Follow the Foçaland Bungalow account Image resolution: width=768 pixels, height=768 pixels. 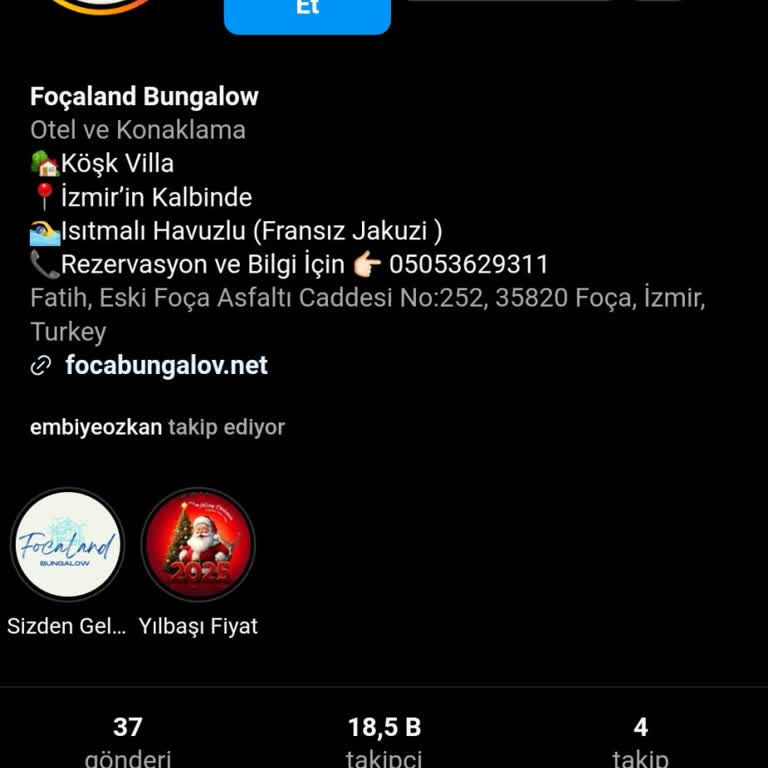(307, 12)
